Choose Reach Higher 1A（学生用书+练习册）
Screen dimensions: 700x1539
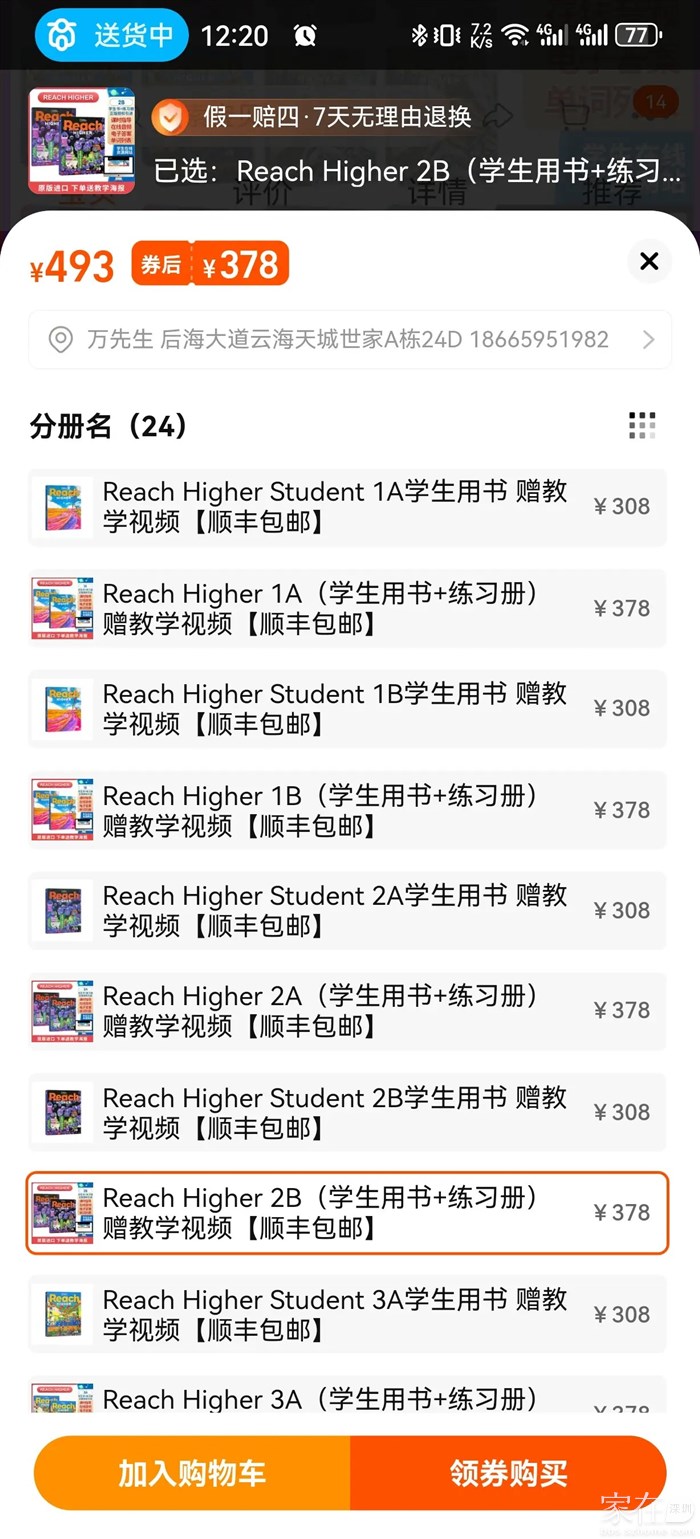(x=347, y=608)
